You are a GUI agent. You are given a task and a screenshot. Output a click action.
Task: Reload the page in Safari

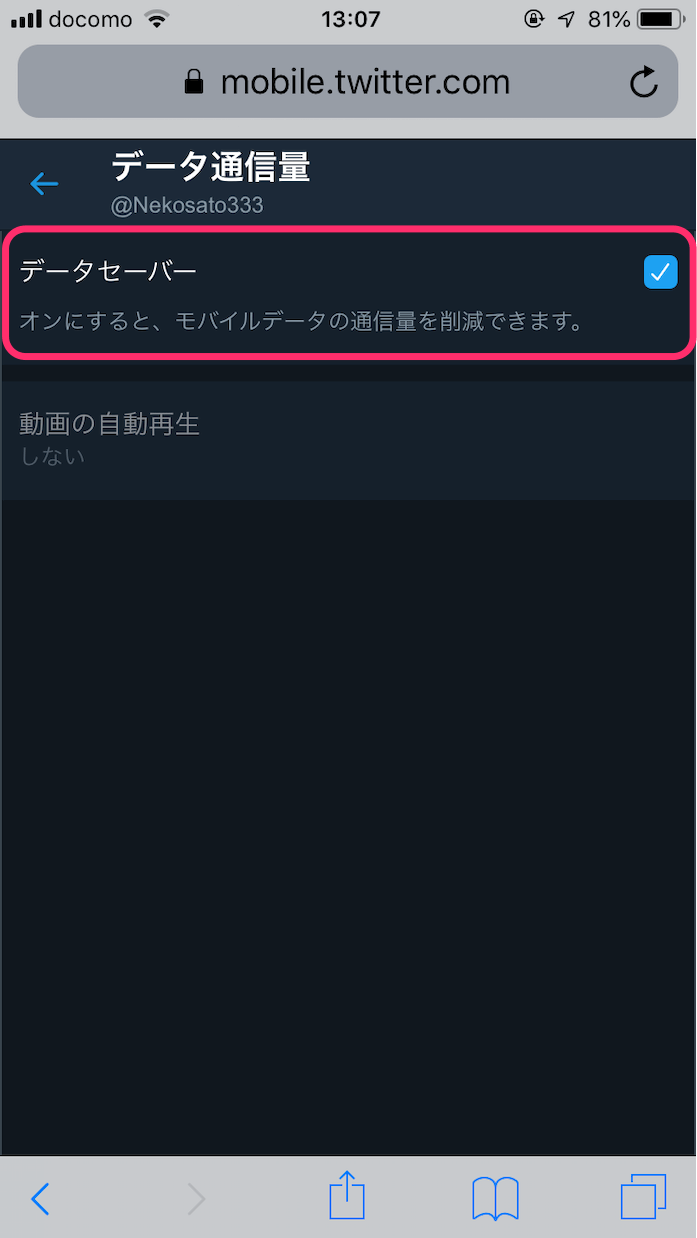click(x=644, y=82)
